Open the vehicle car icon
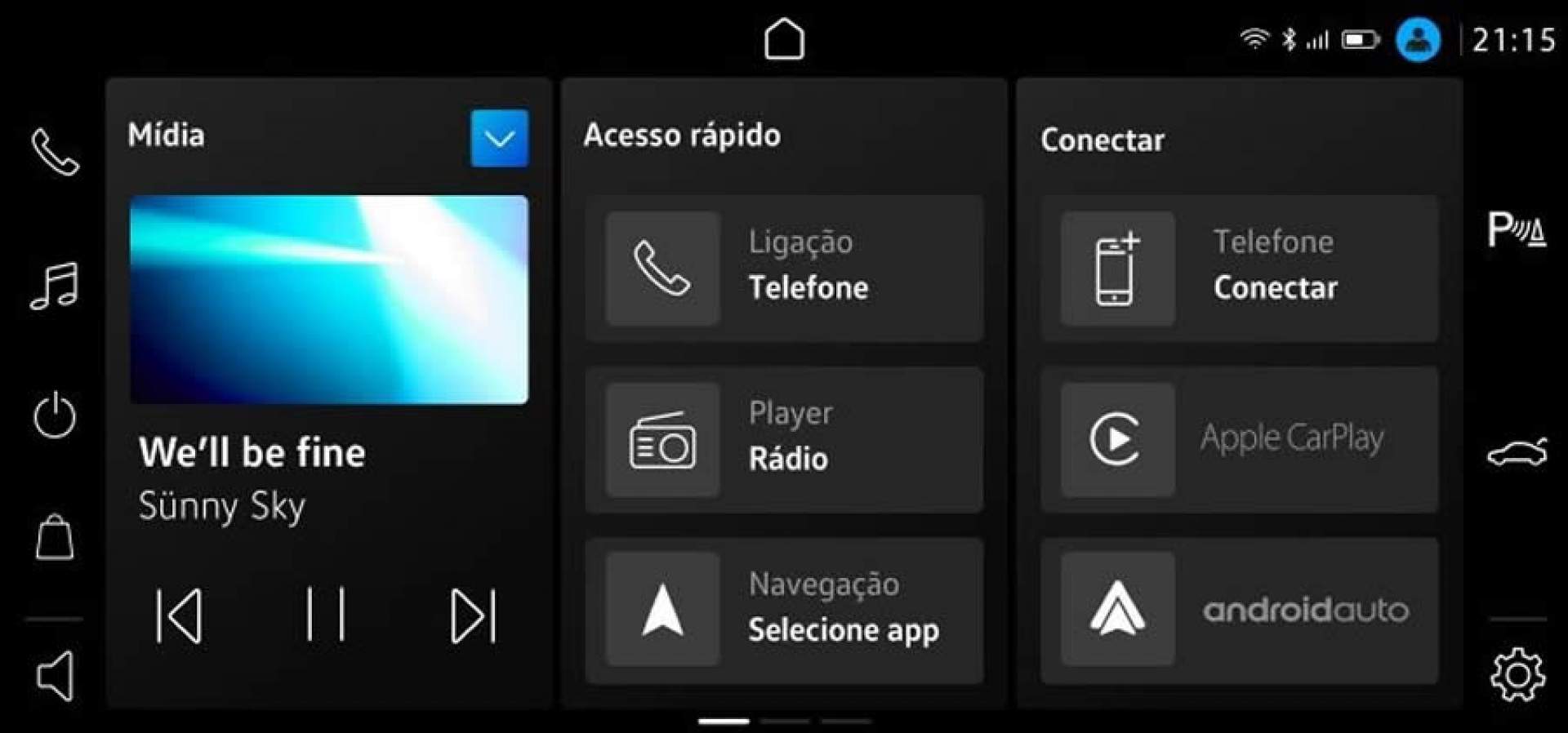Screen dimensions: 1568x733 [x=1517, y=451]
